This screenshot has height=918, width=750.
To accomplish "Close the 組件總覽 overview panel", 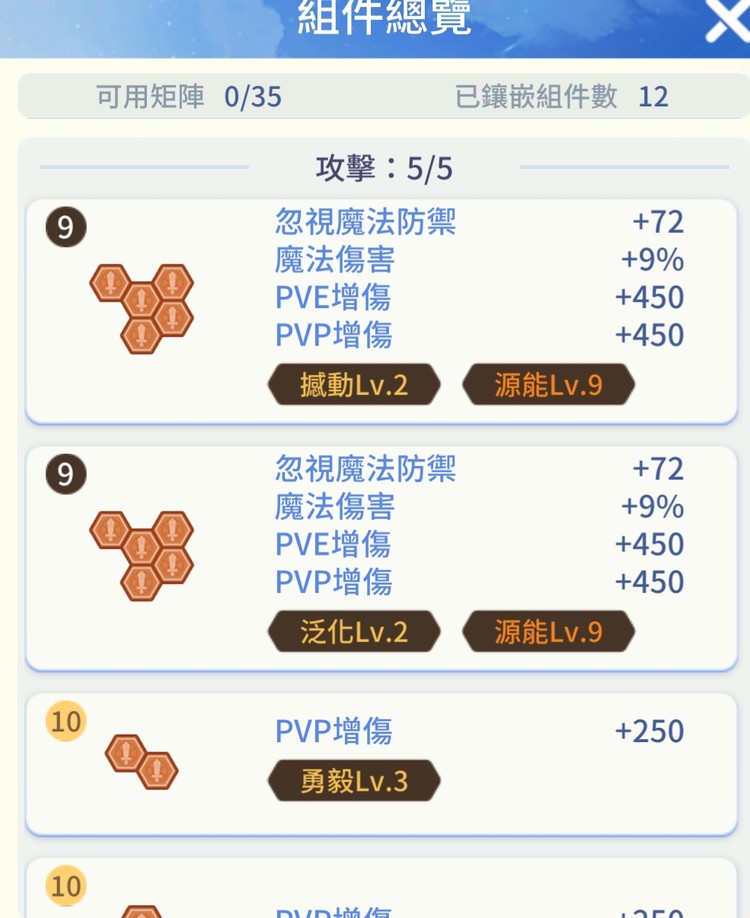I will coord(727,20).
